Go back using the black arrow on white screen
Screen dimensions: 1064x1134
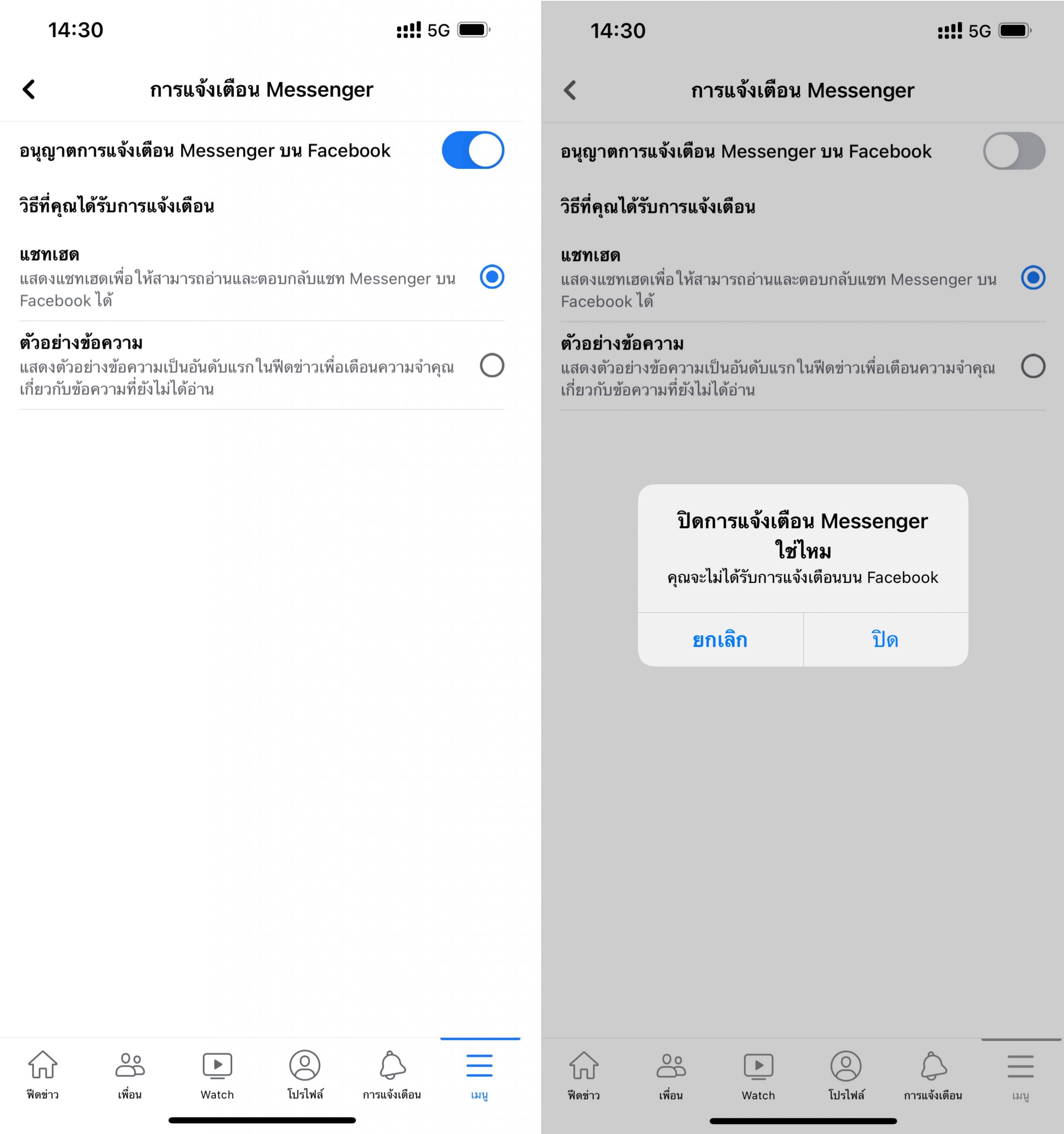pyautogui.click(x=29, y=89)
